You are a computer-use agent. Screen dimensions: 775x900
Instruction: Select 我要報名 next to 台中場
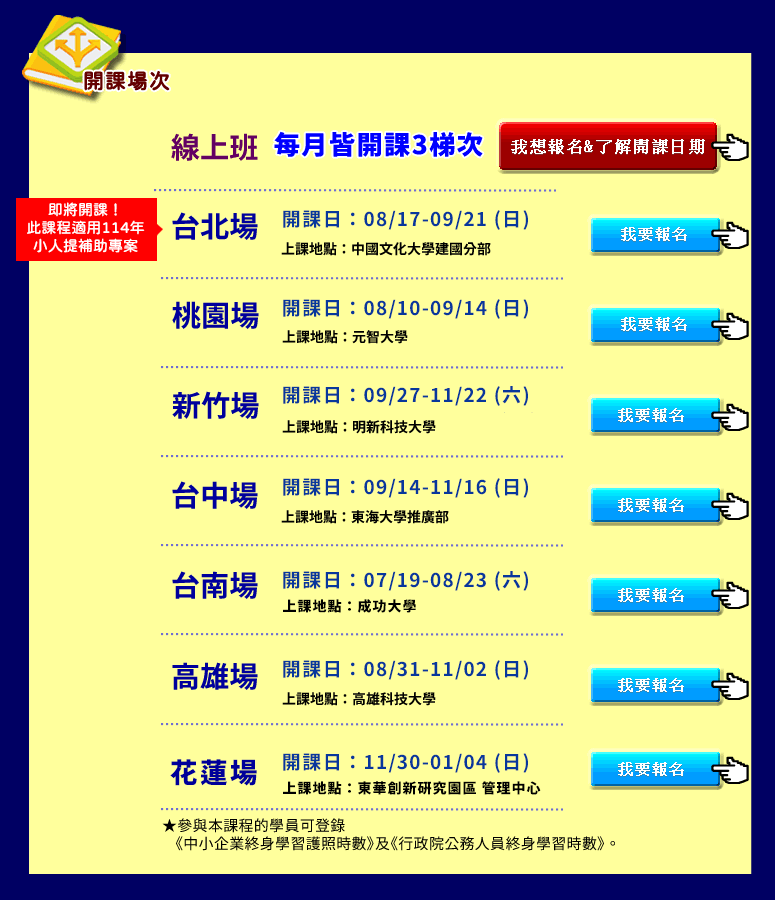[x=655, y=505]
